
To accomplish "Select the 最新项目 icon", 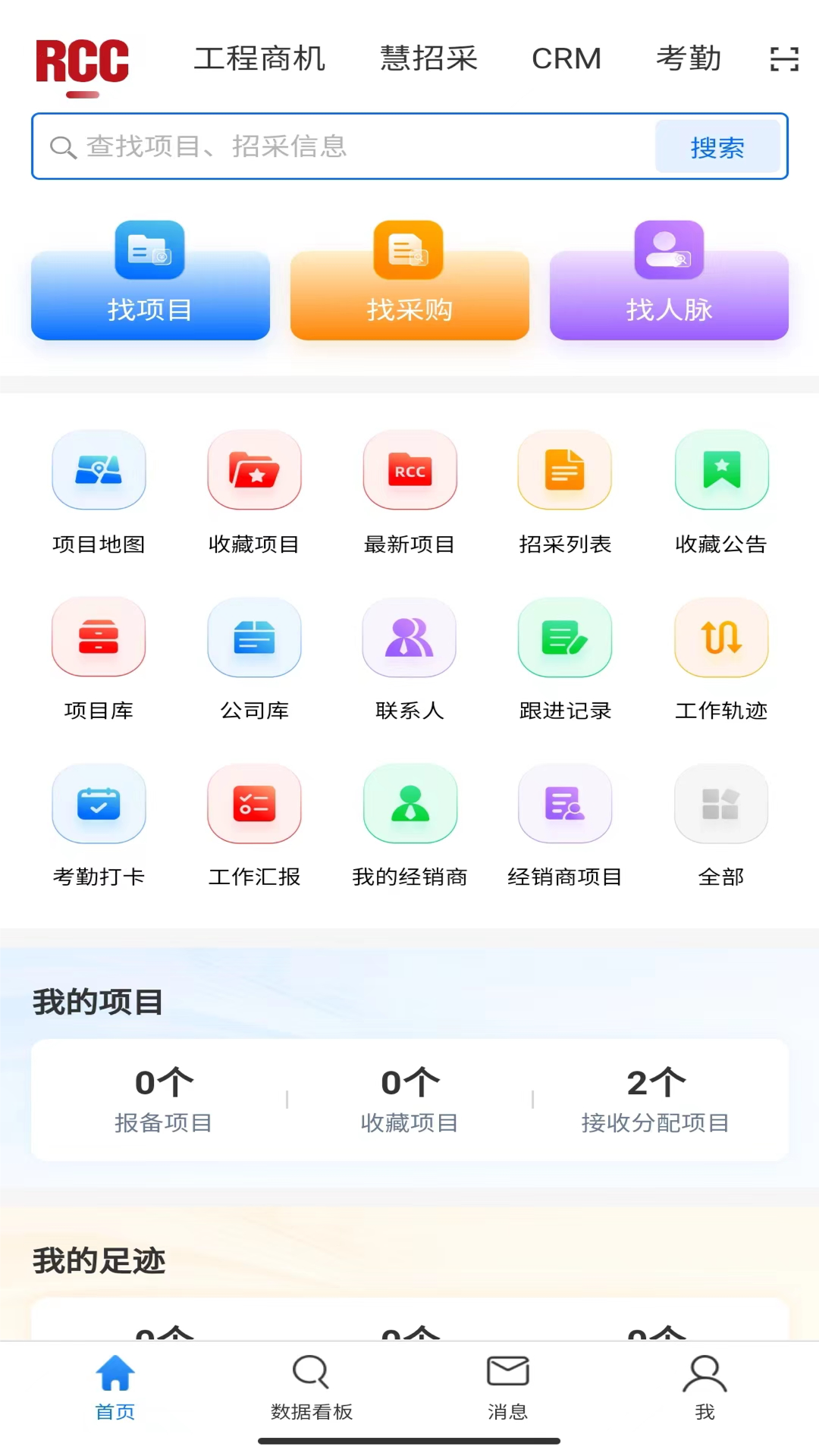I will click(409, 491).
